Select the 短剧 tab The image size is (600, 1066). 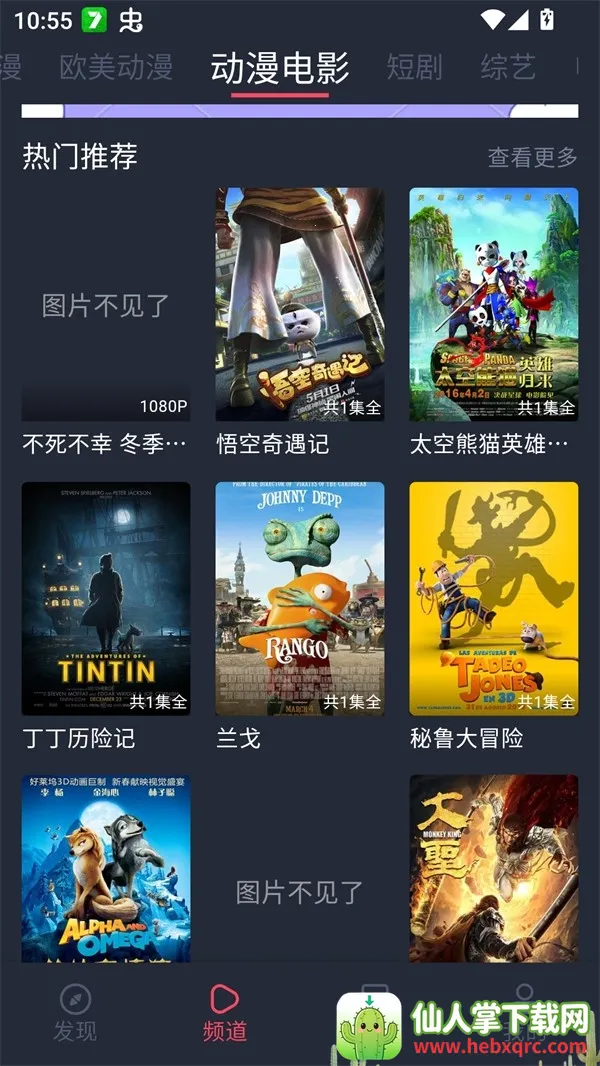[x=414, y=67]
